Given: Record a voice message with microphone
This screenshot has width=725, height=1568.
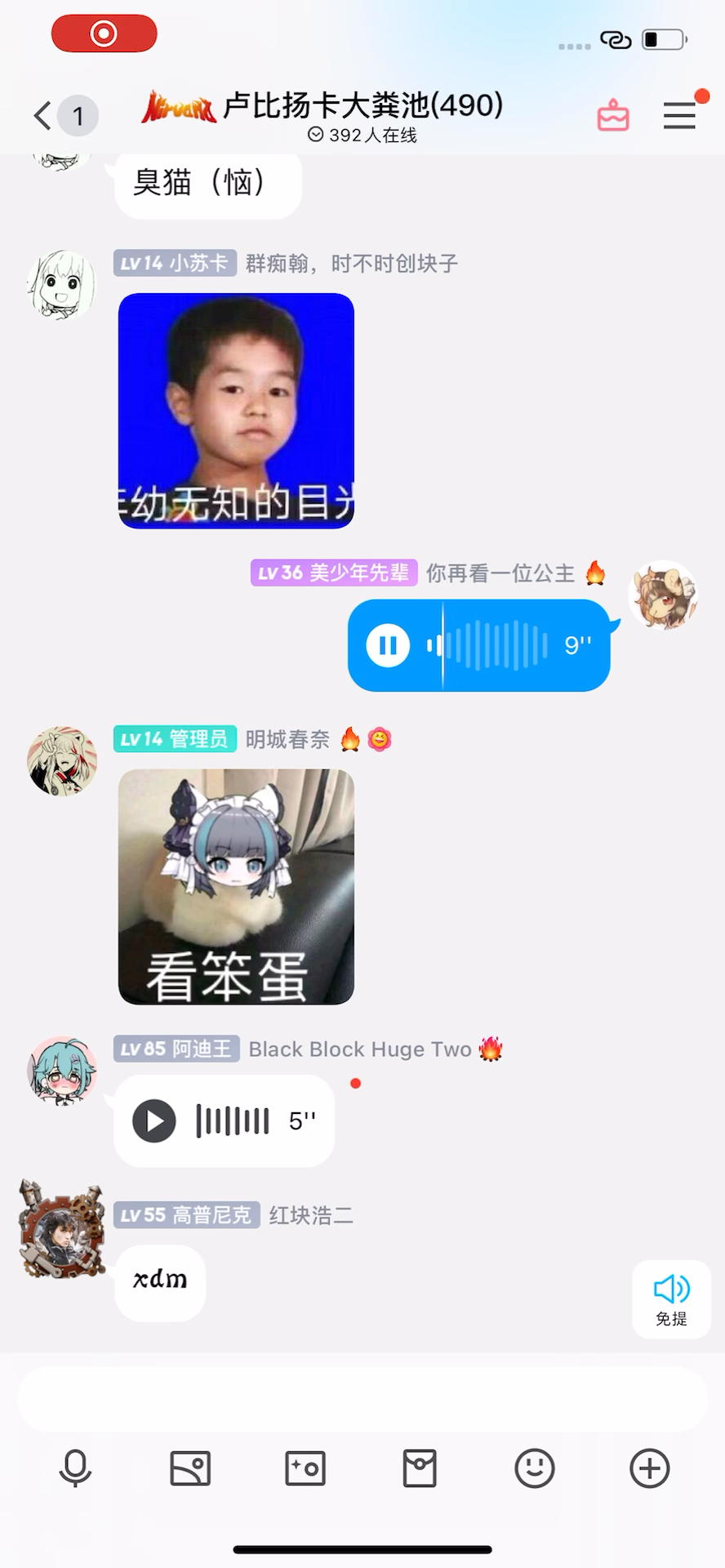Looking at the screenshot, I should (75, 1468).
